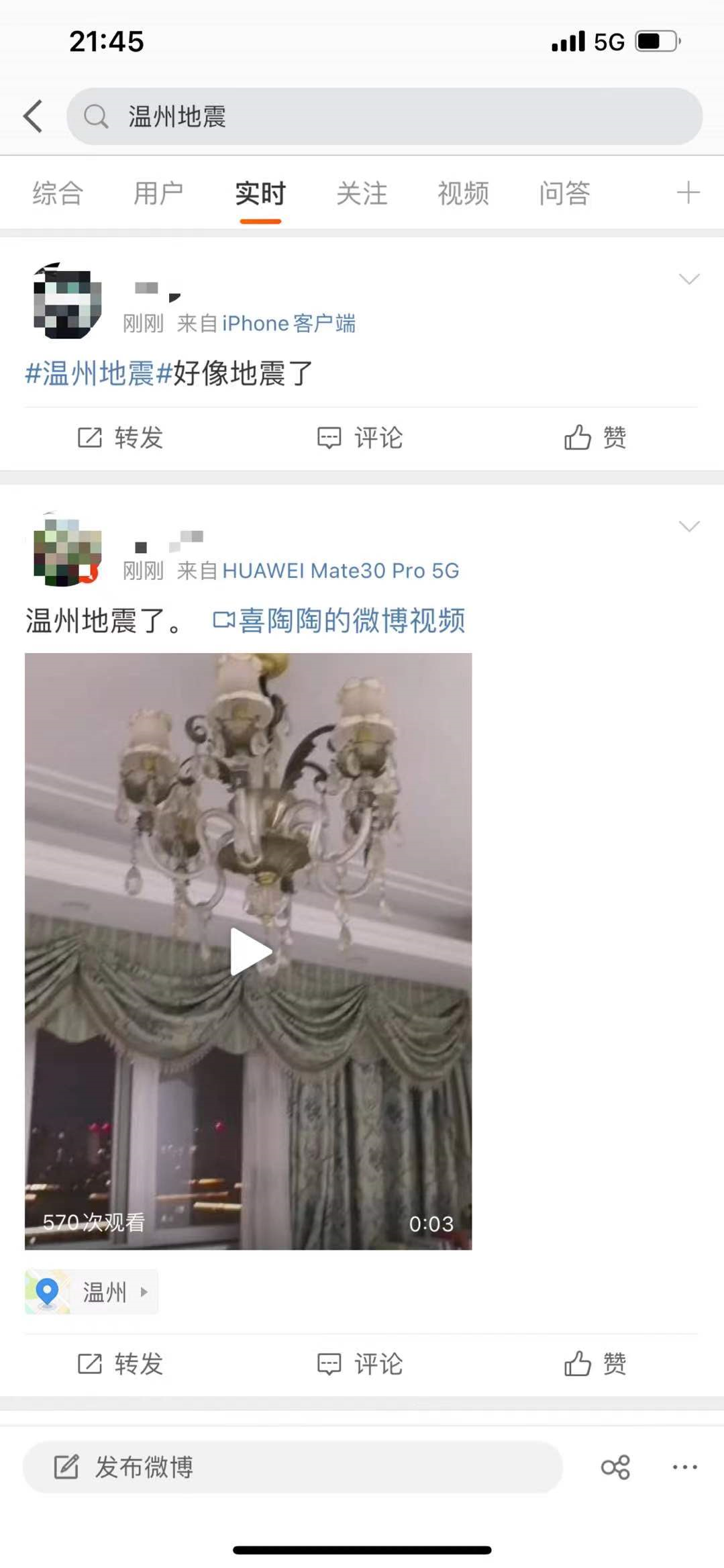The height and width of the screenshot is (1568, 724).
Task: Open the #温州地震# hashtag link
Action: pyautogui.click(x=99, y=373)
